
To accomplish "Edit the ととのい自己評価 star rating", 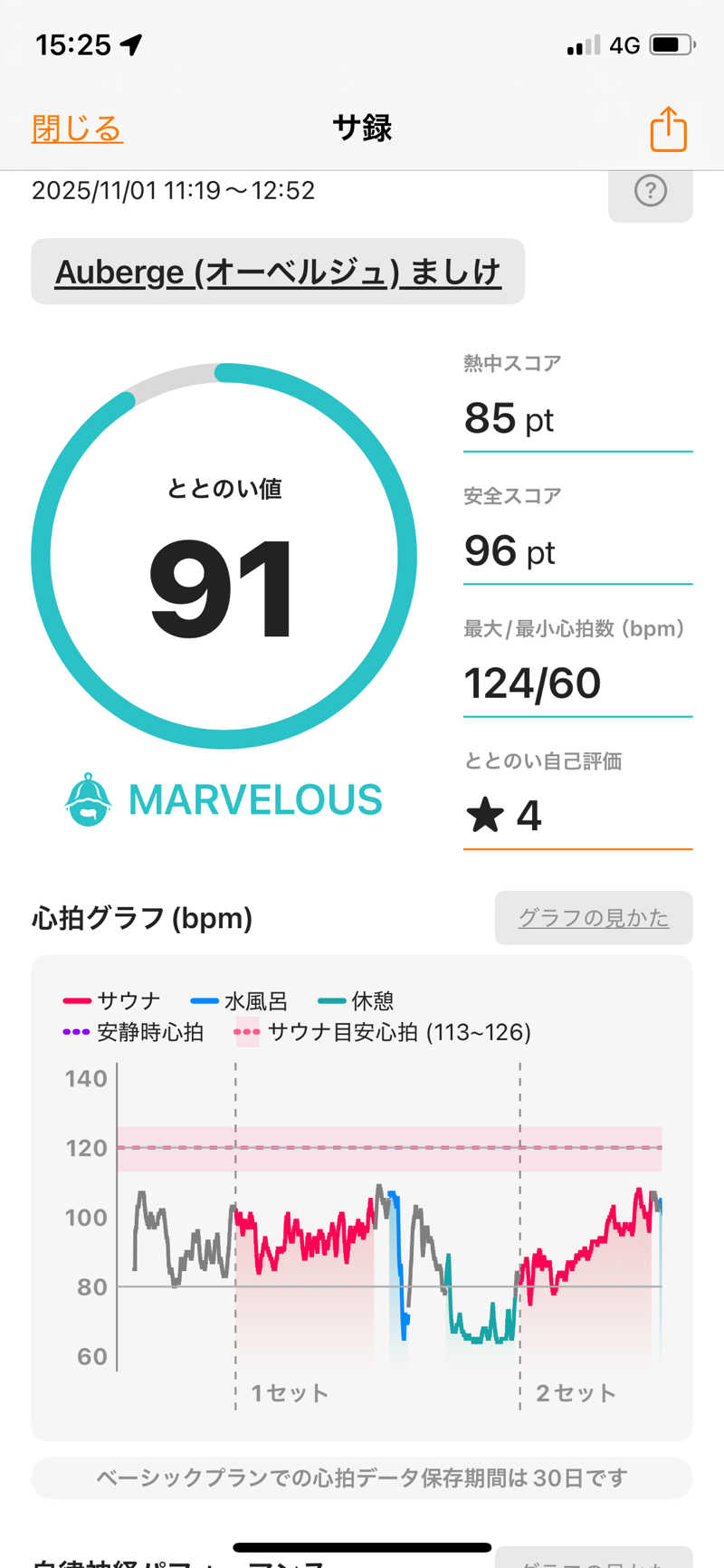I will [x=577, y=816].
